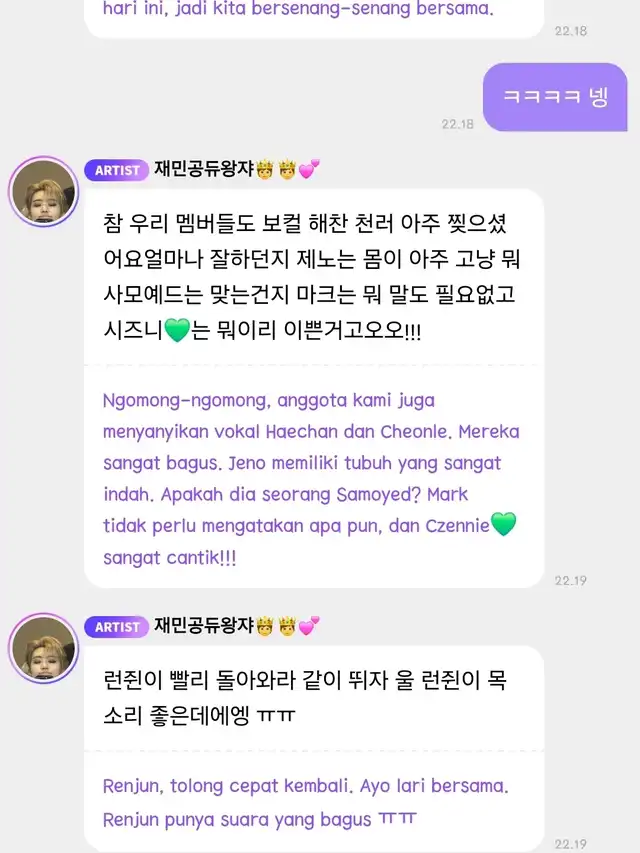Open artist avatar beside the Haechan vocal message

pyautogui.click(x=42, y=192)
